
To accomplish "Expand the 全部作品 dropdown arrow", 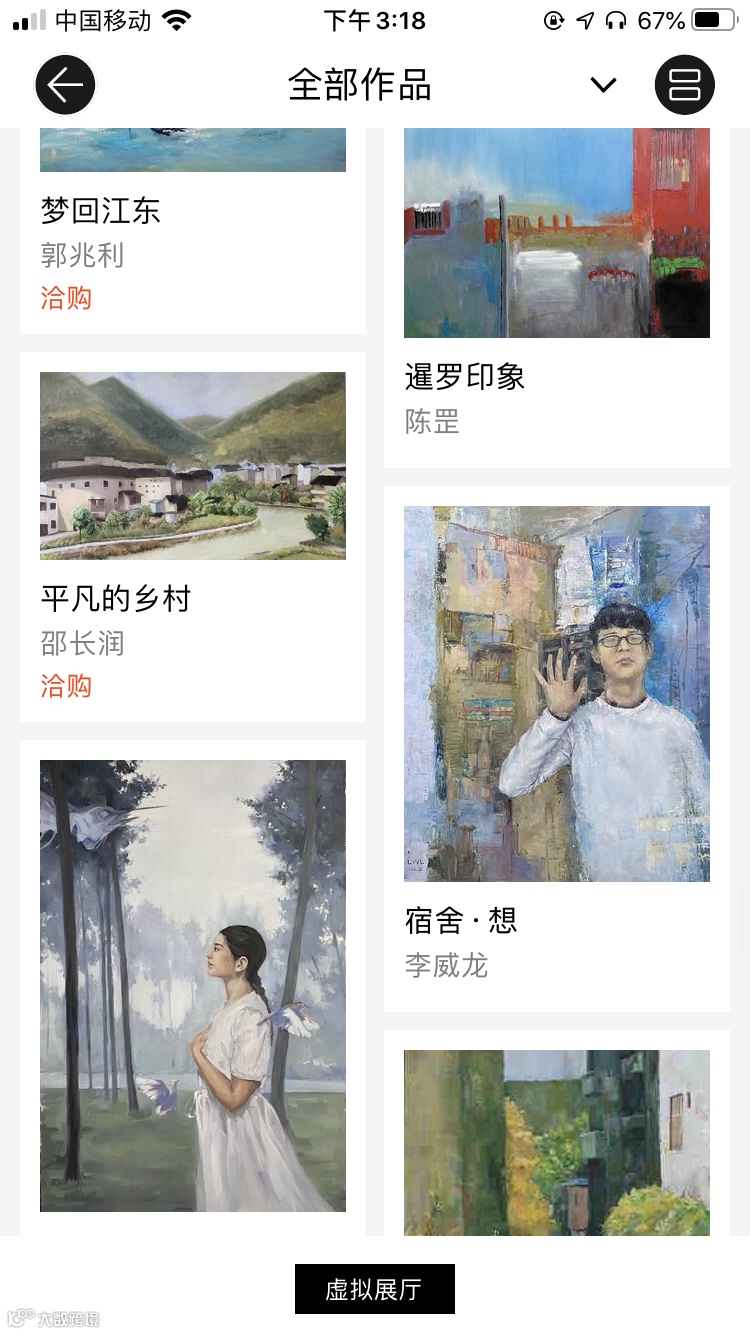I will coord(603,85).
